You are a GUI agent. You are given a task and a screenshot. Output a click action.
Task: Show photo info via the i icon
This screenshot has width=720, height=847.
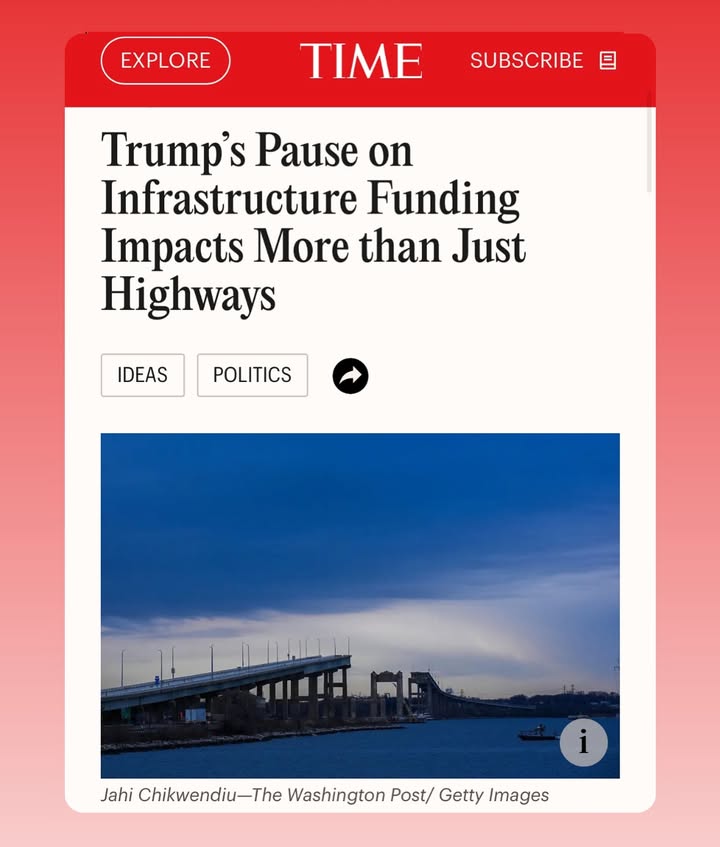(583, 742)
